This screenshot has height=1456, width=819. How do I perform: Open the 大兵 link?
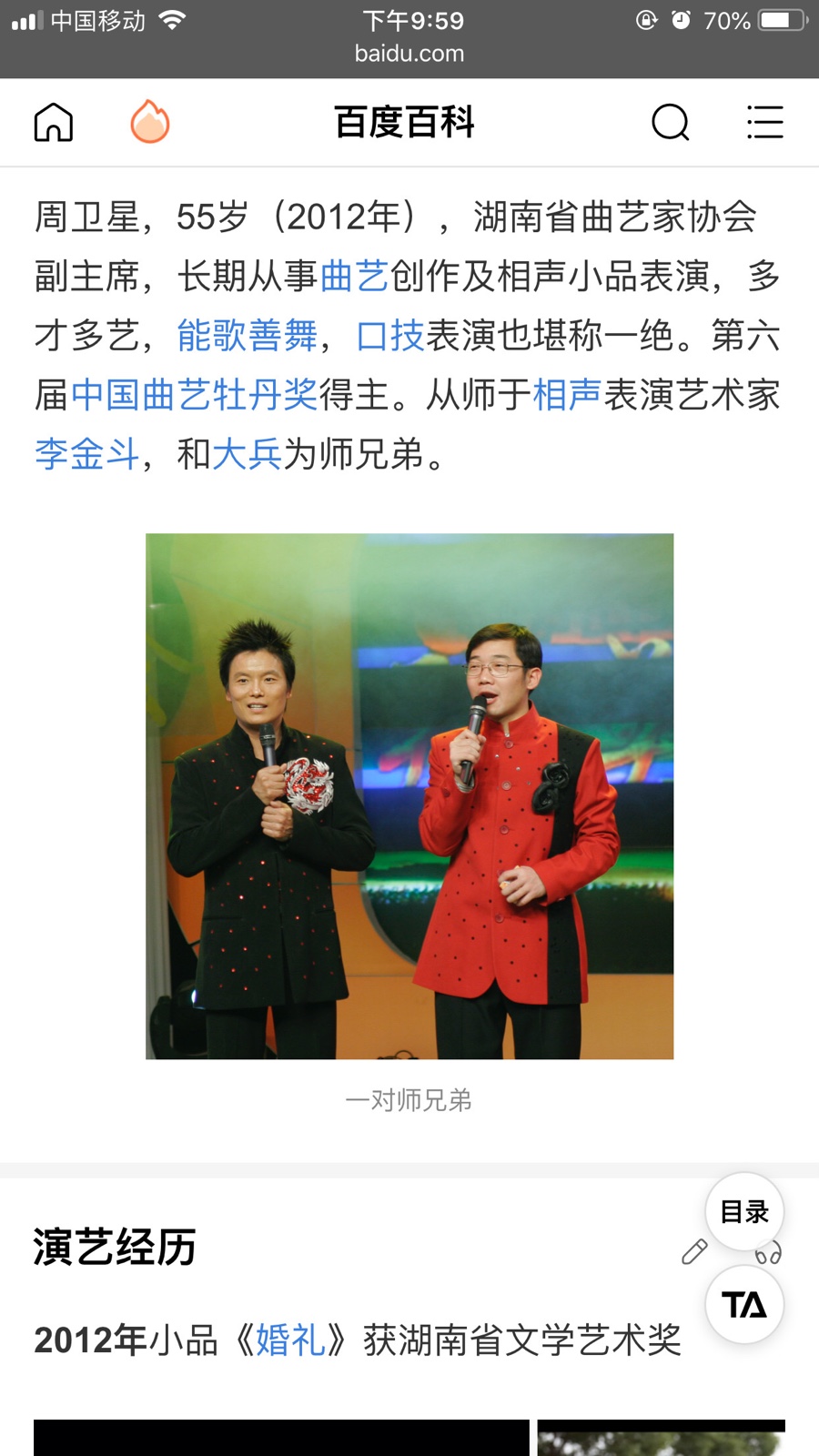[247, 454]
